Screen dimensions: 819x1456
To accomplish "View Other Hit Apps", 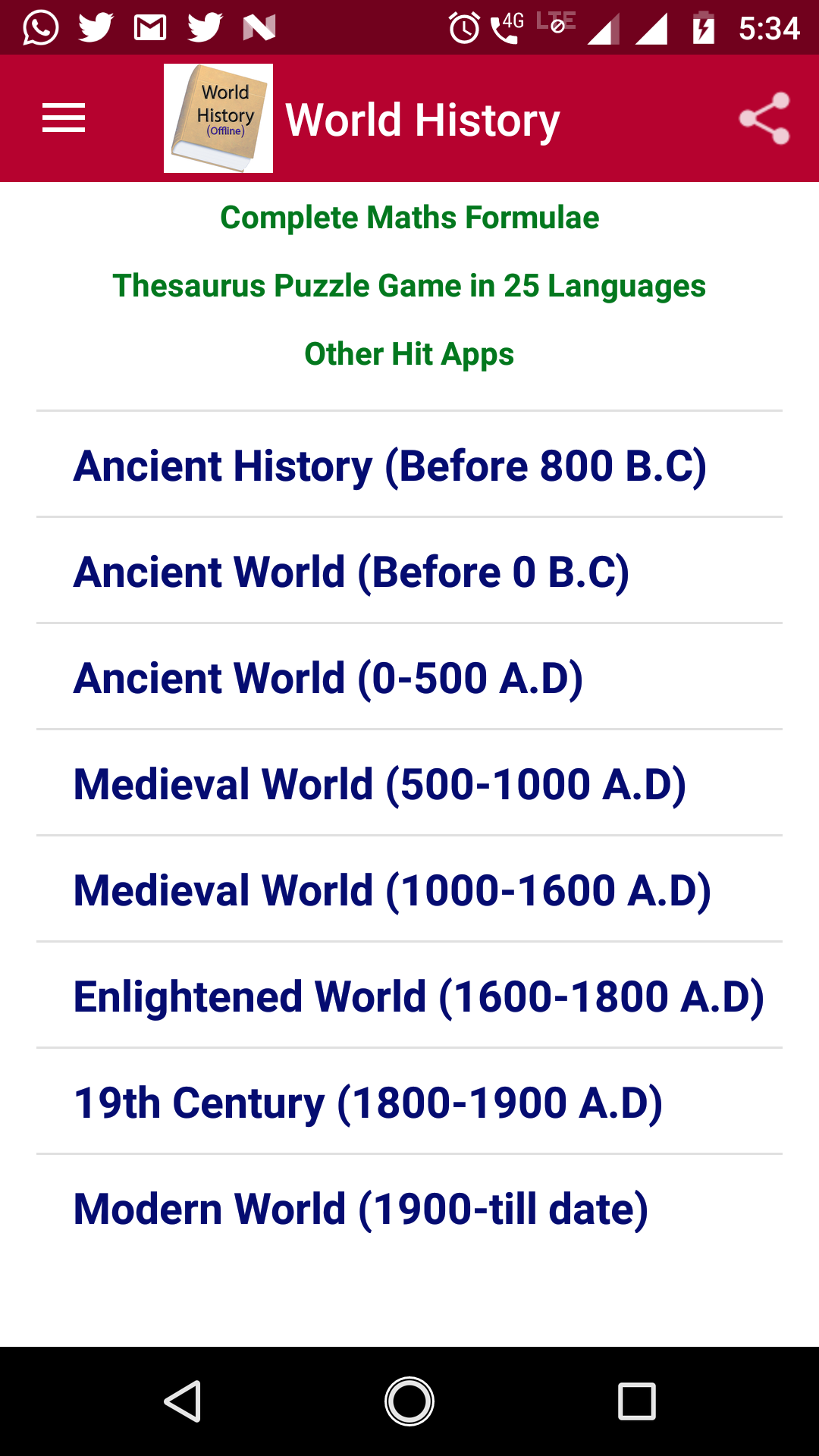I will point(409,354).
